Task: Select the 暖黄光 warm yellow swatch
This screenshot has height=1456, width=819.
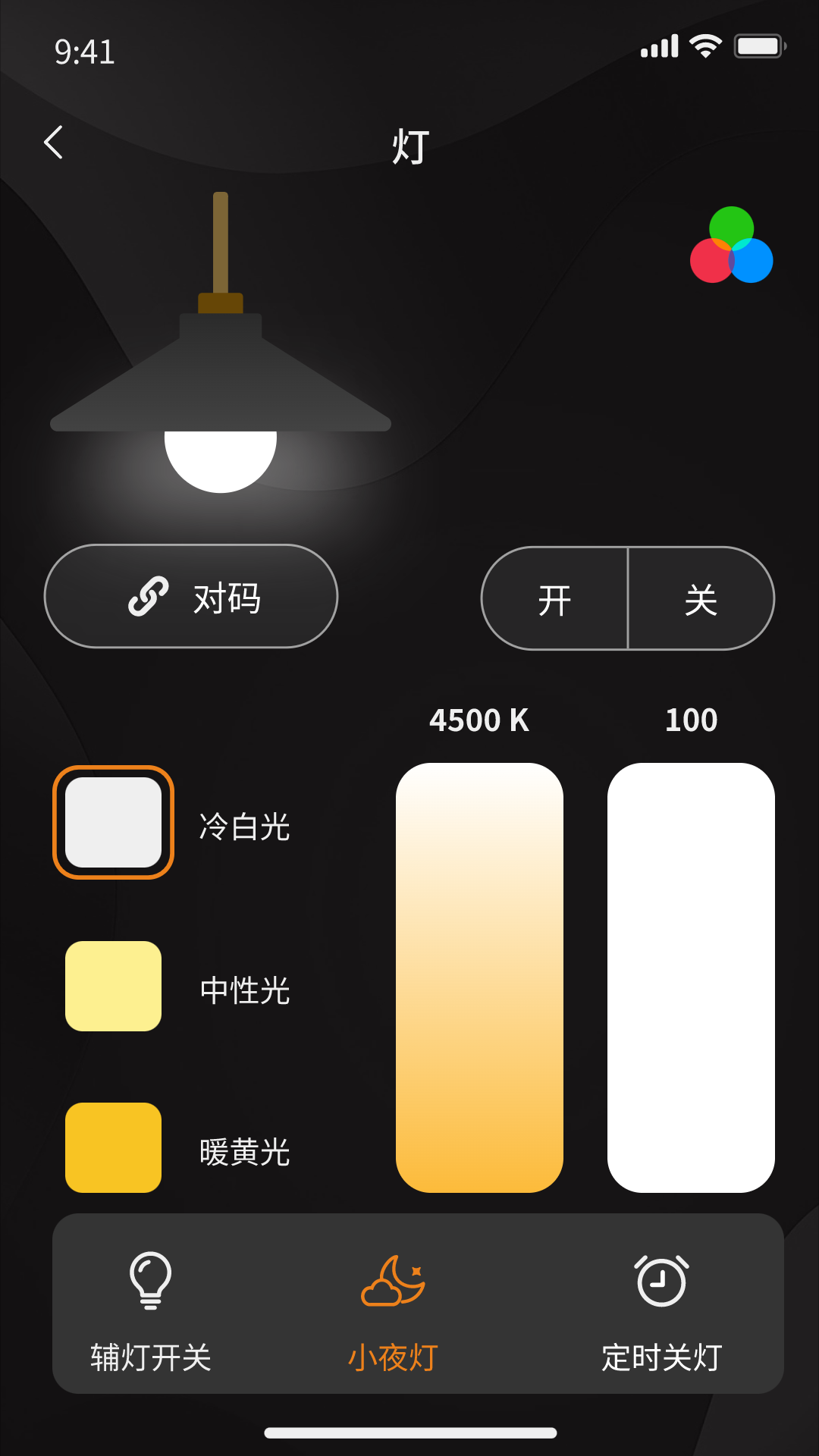Action: 112,1147
